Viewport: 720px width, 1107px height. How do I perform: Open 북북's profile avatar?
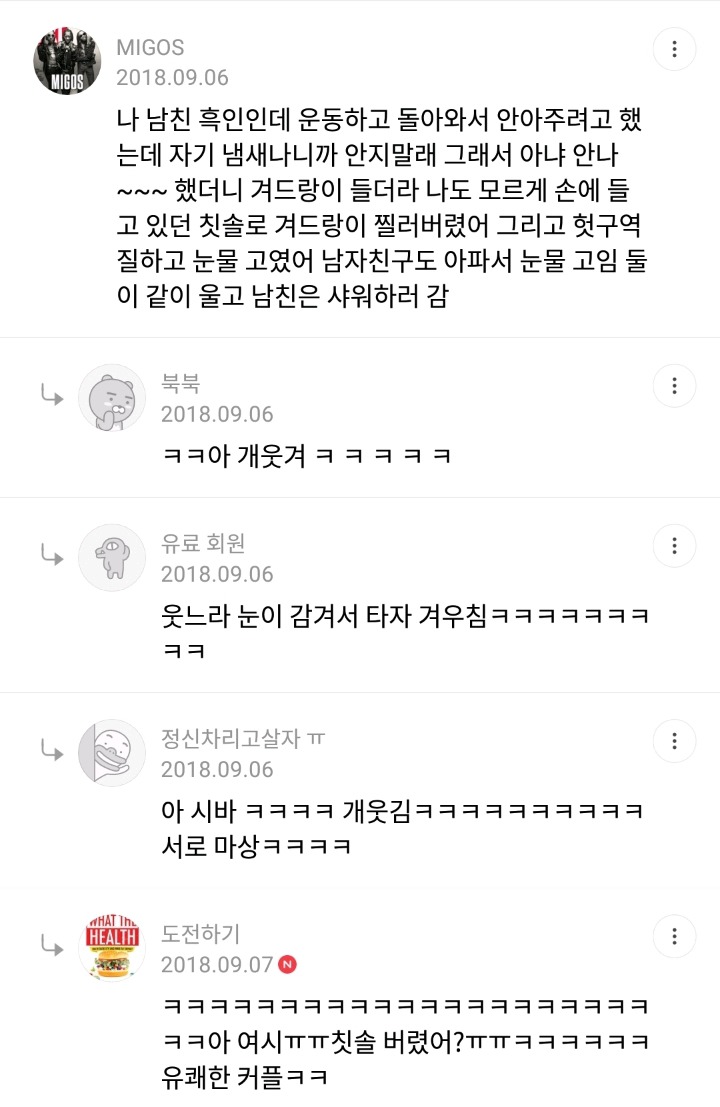click(112, 397)
